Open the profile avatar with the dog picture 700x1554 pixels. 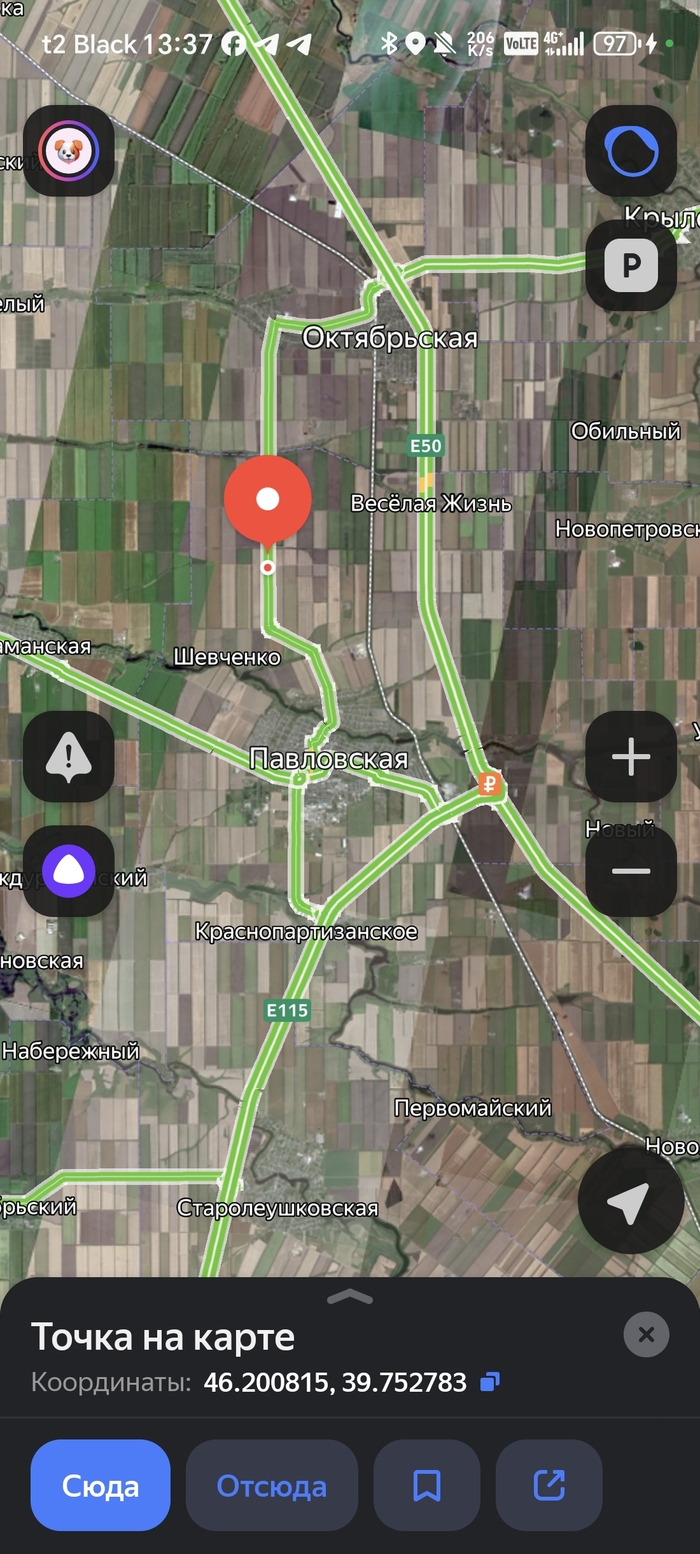coord(68,151)
